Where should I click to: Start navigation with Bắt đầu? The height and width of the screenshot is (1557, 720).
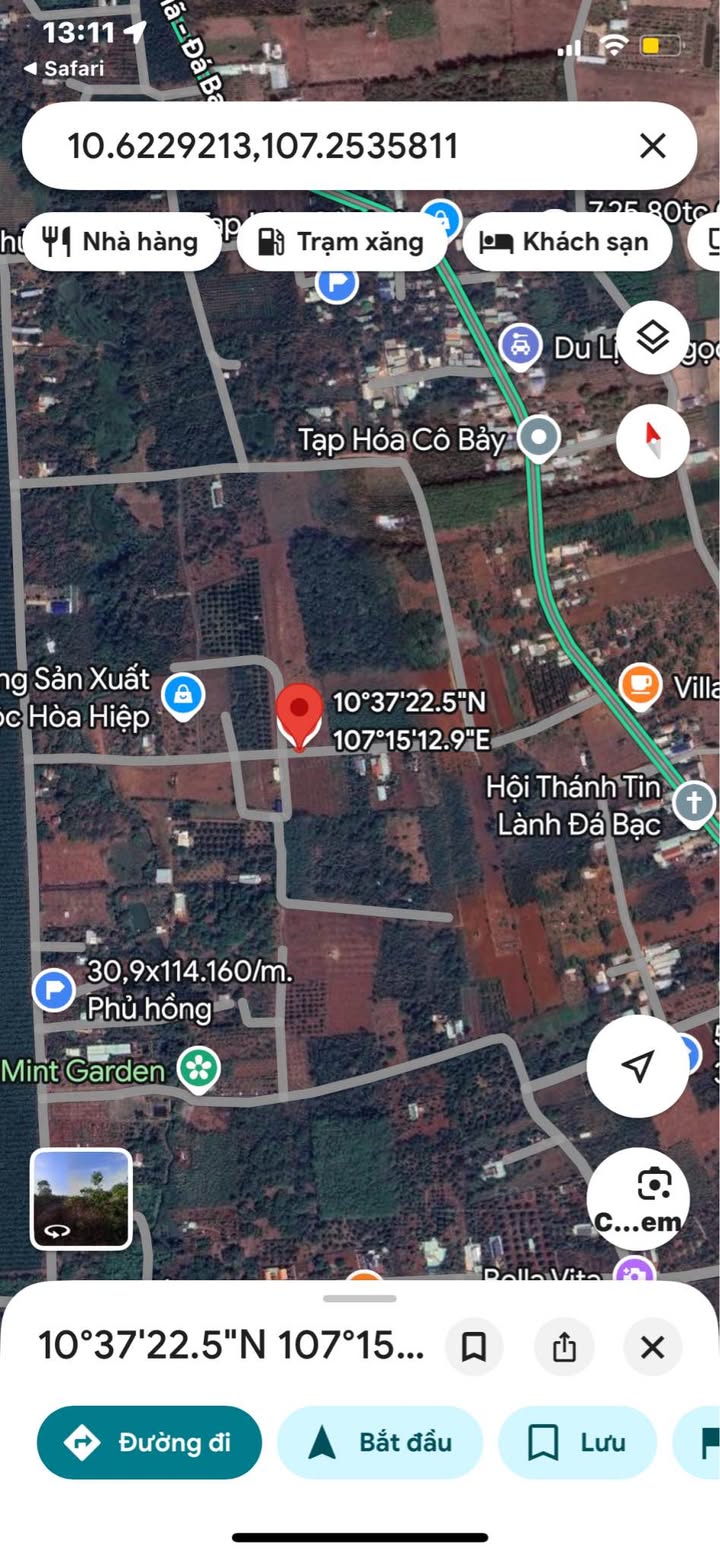click(380, 1442)
